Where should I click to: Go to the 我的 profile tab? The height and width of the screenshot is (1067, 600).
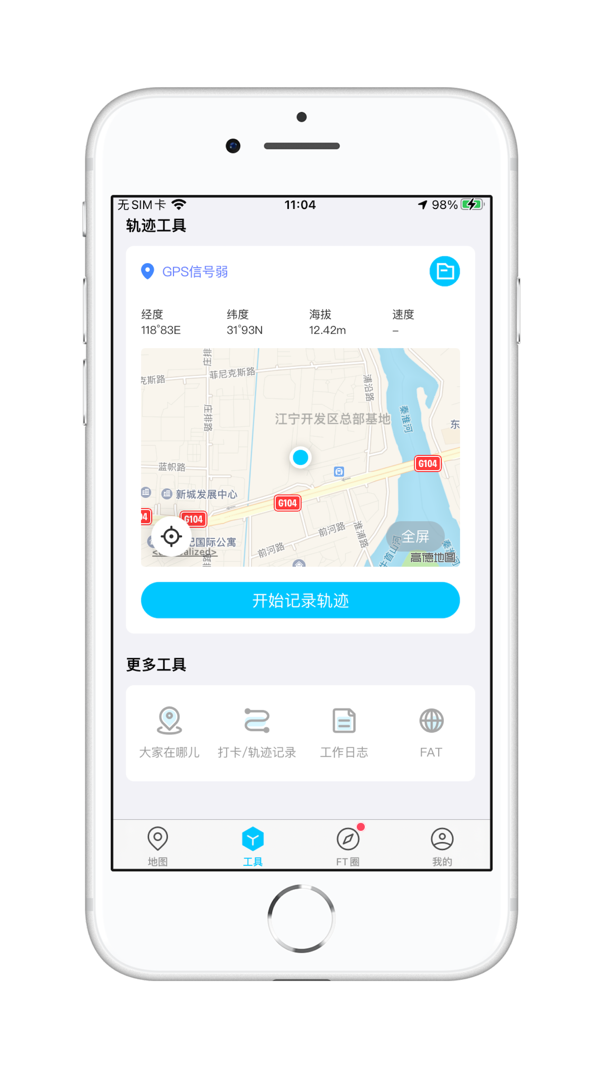[x=442, y=847]
